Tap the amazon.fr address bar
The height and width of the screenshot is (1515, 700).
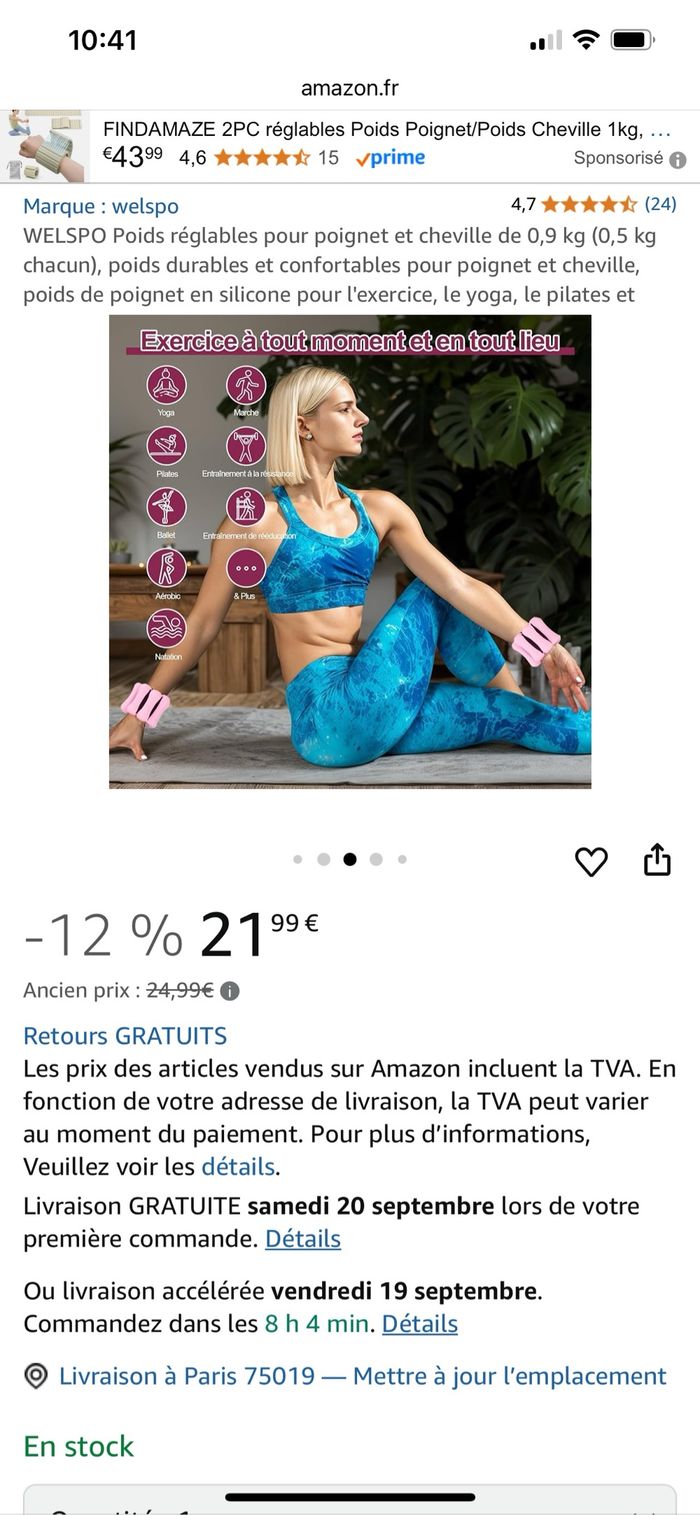(350, 88)
